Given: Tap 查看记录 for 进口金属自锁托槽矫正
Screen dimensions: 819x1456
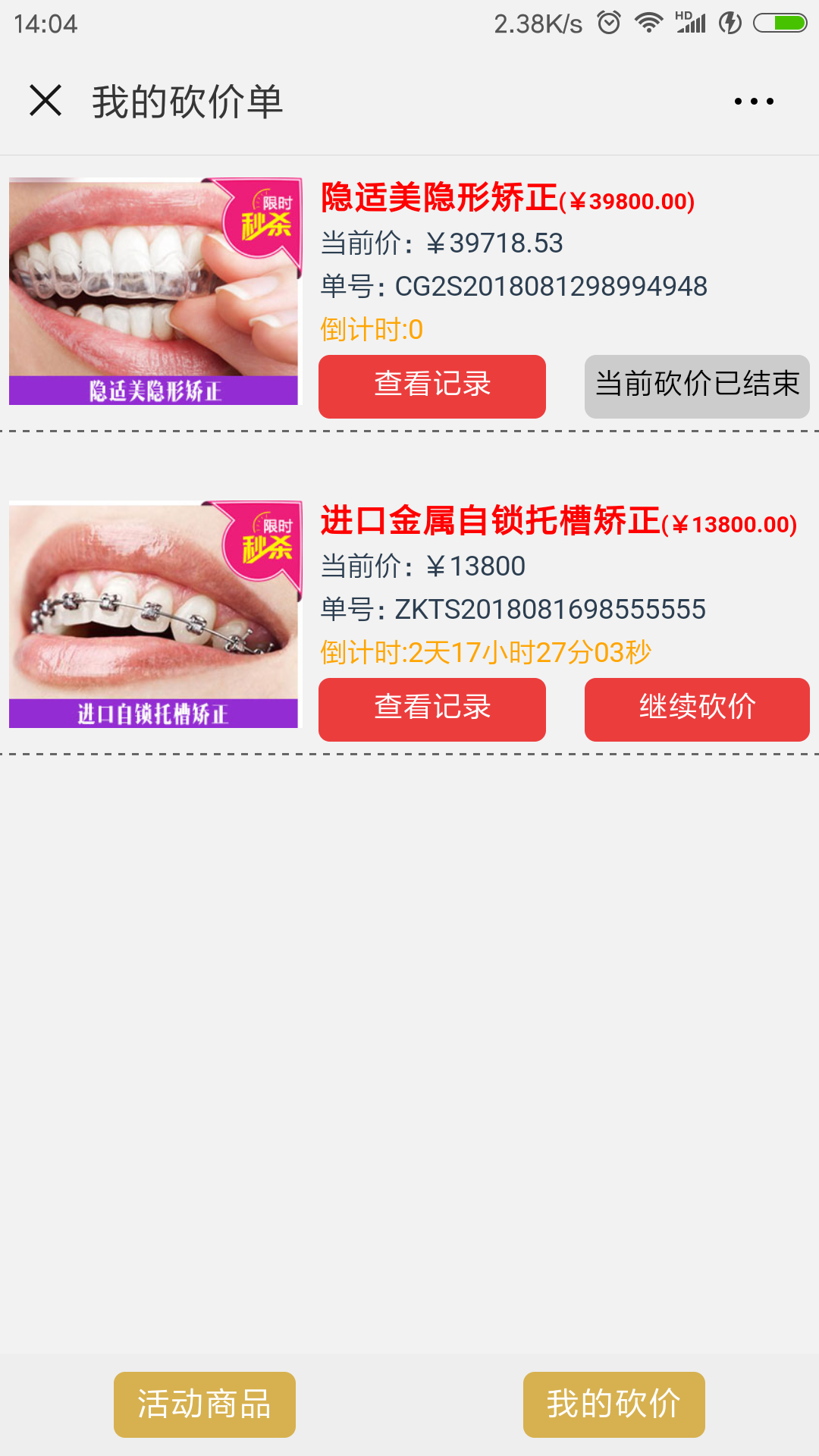Looking at the screenshot, I should [x=432, y=710].
